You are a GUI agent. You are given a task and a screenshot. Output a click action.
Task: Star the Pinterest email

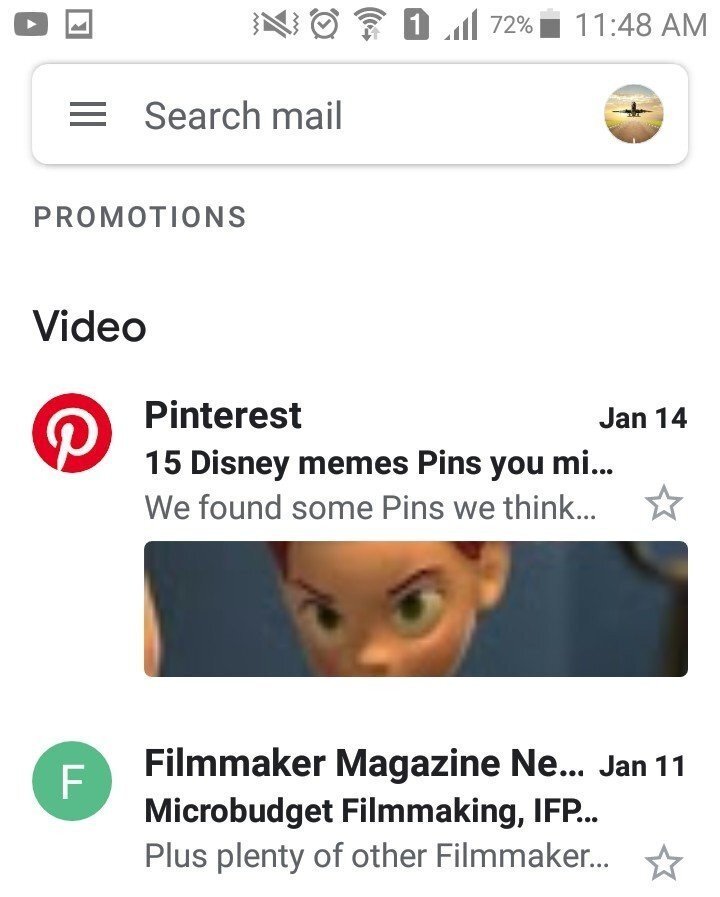pos(665,504)
